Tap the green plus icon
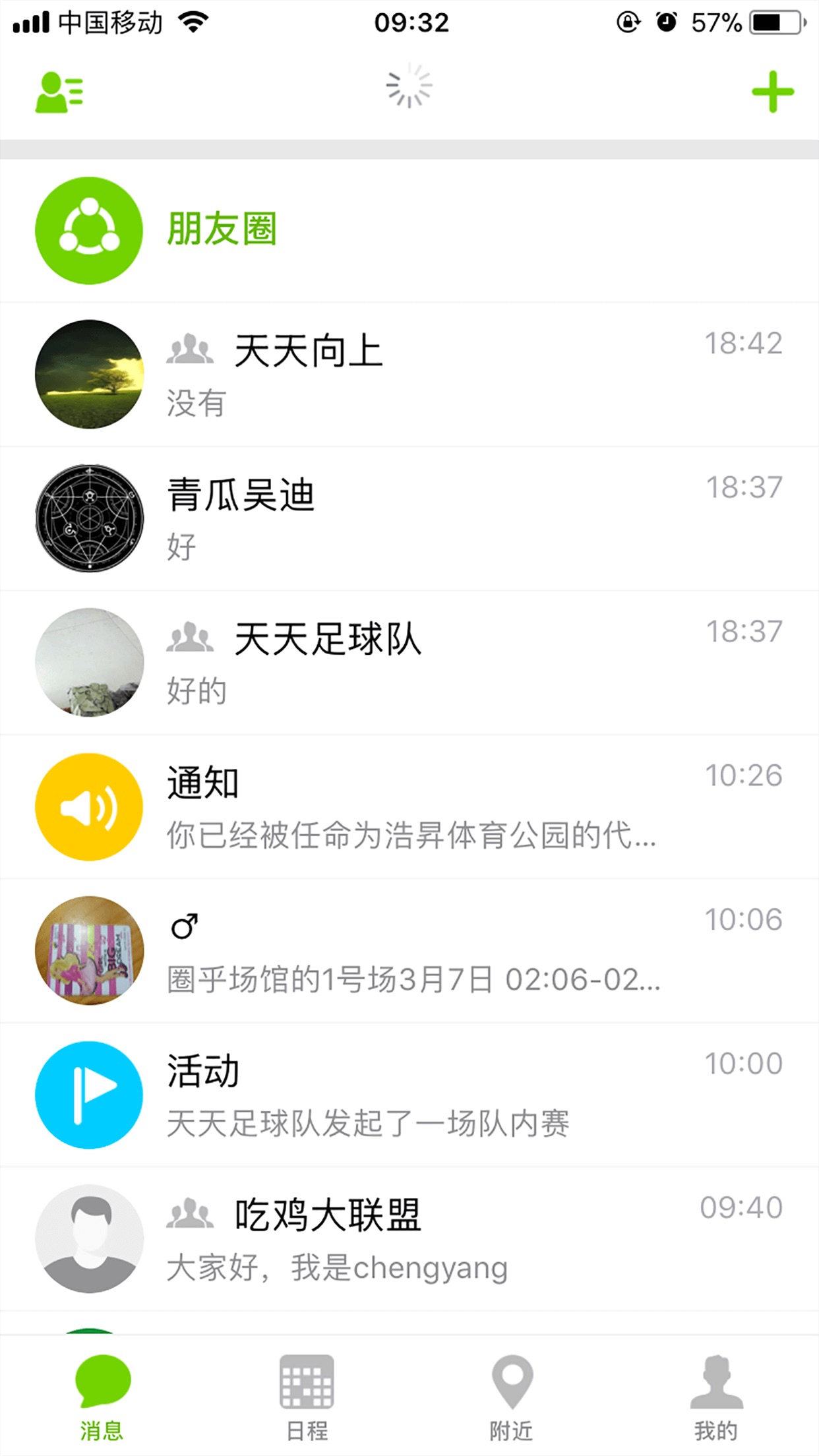 772,92
